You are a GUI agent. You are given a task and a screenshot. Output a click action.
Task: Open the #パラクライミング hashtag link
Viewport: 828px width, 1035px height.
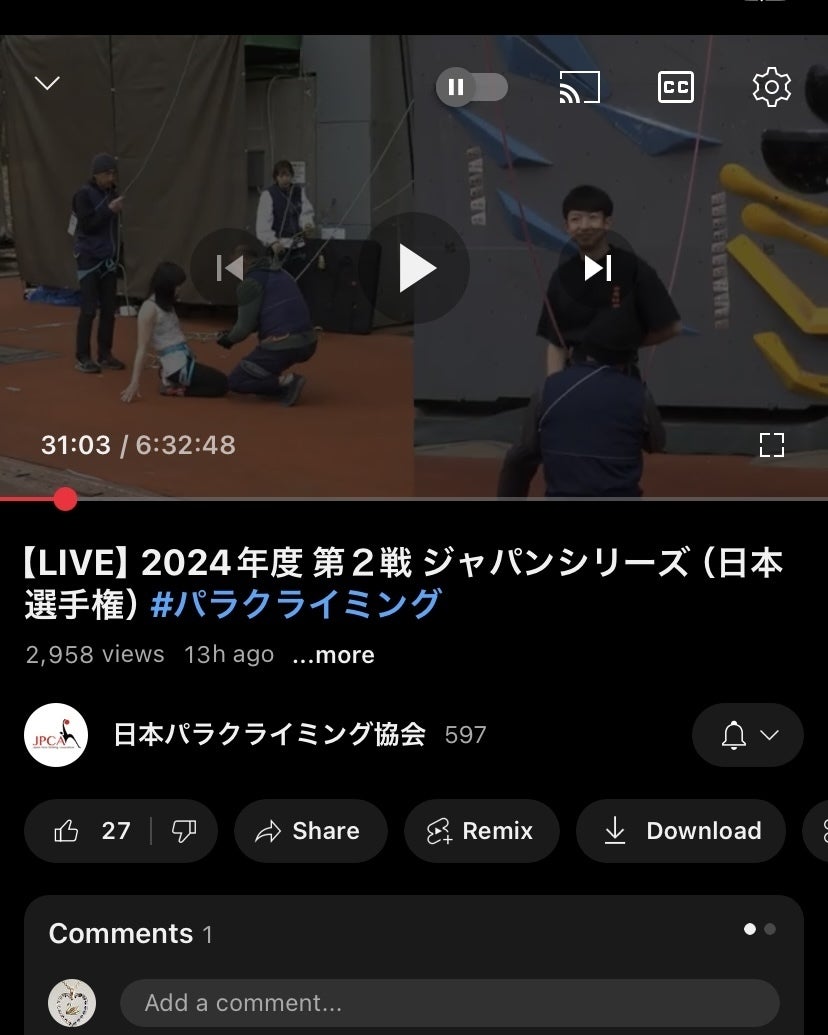point(295,604)
